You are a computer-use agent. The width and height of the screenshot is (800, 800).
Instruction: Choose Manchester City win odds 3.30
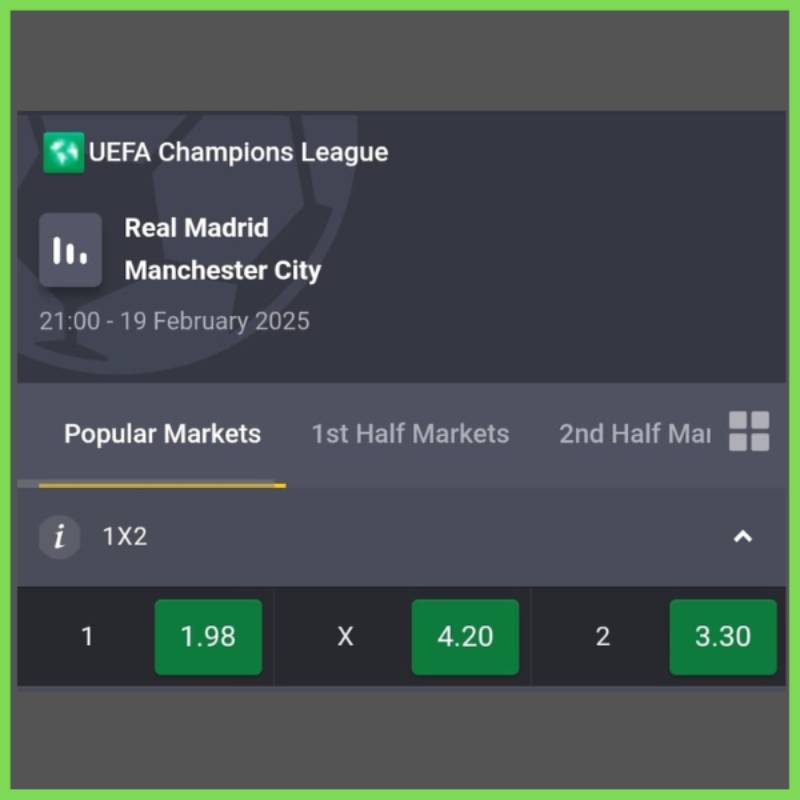[722, 637]
